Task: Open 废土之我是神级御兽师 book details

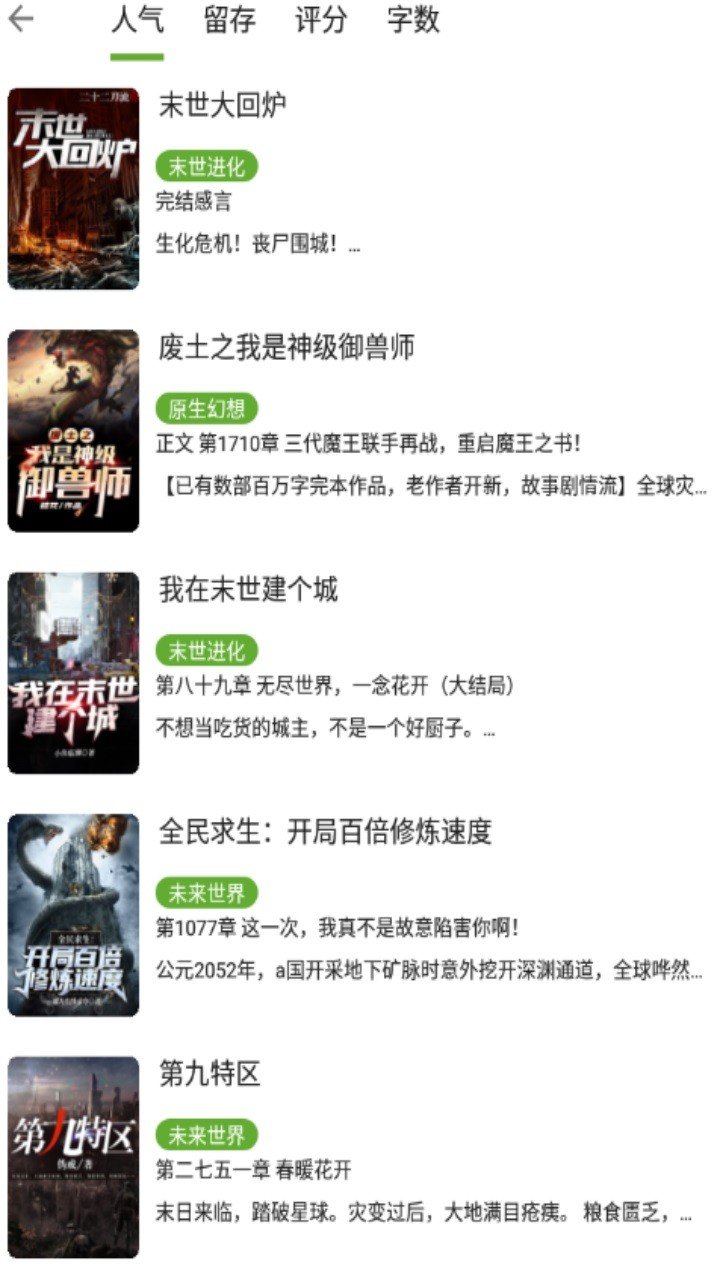Action: [x=286, y=347]
